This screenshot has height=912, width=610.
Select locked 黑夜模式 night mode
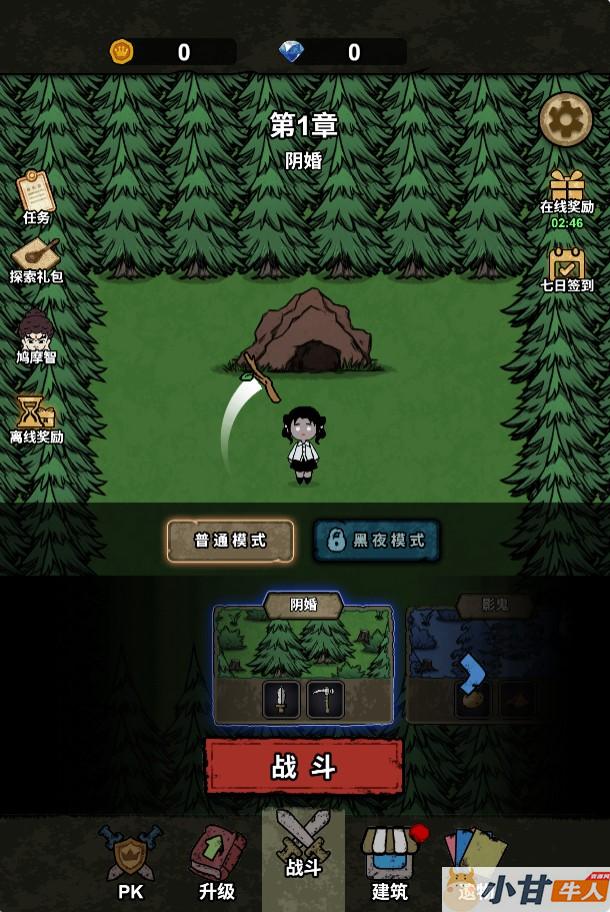coord(376,541)
